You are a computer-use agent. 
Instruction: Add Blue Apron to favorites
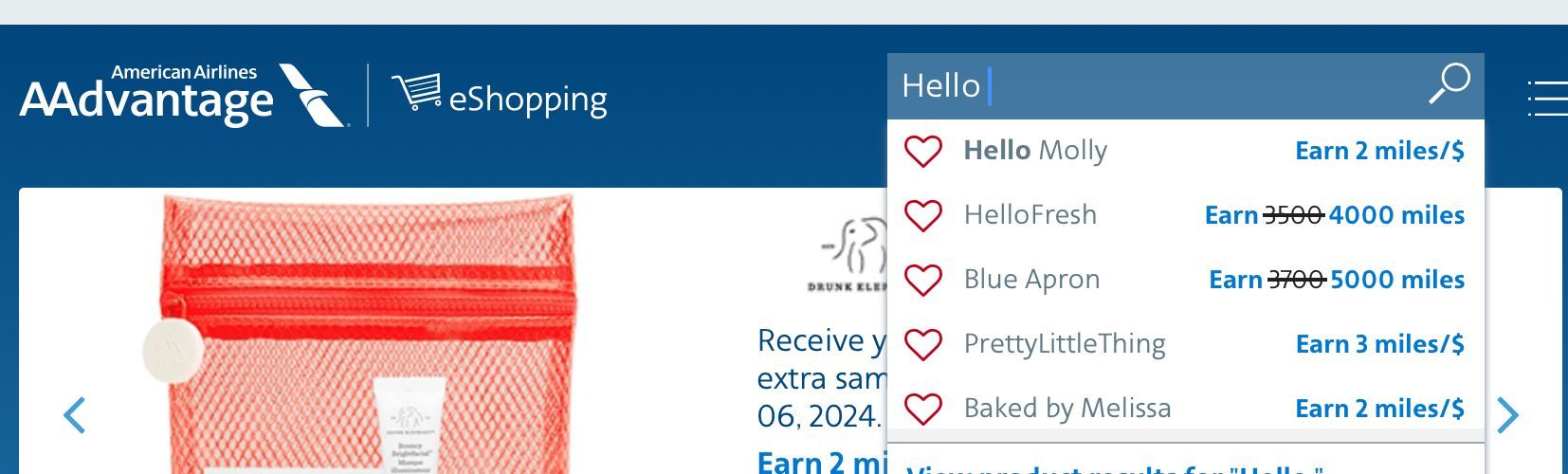922,281
